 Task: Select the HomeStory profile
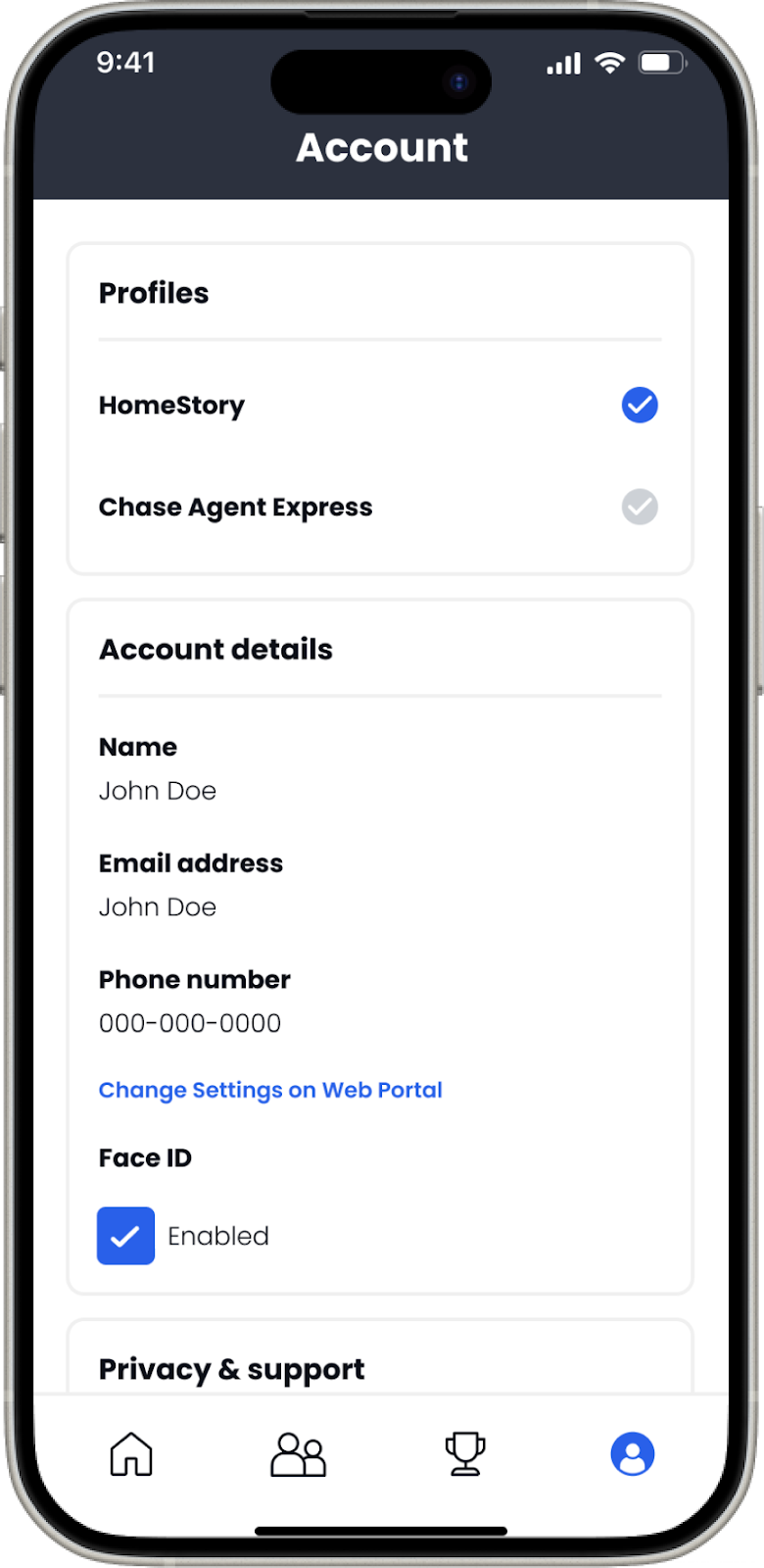[x=639, y=405]
